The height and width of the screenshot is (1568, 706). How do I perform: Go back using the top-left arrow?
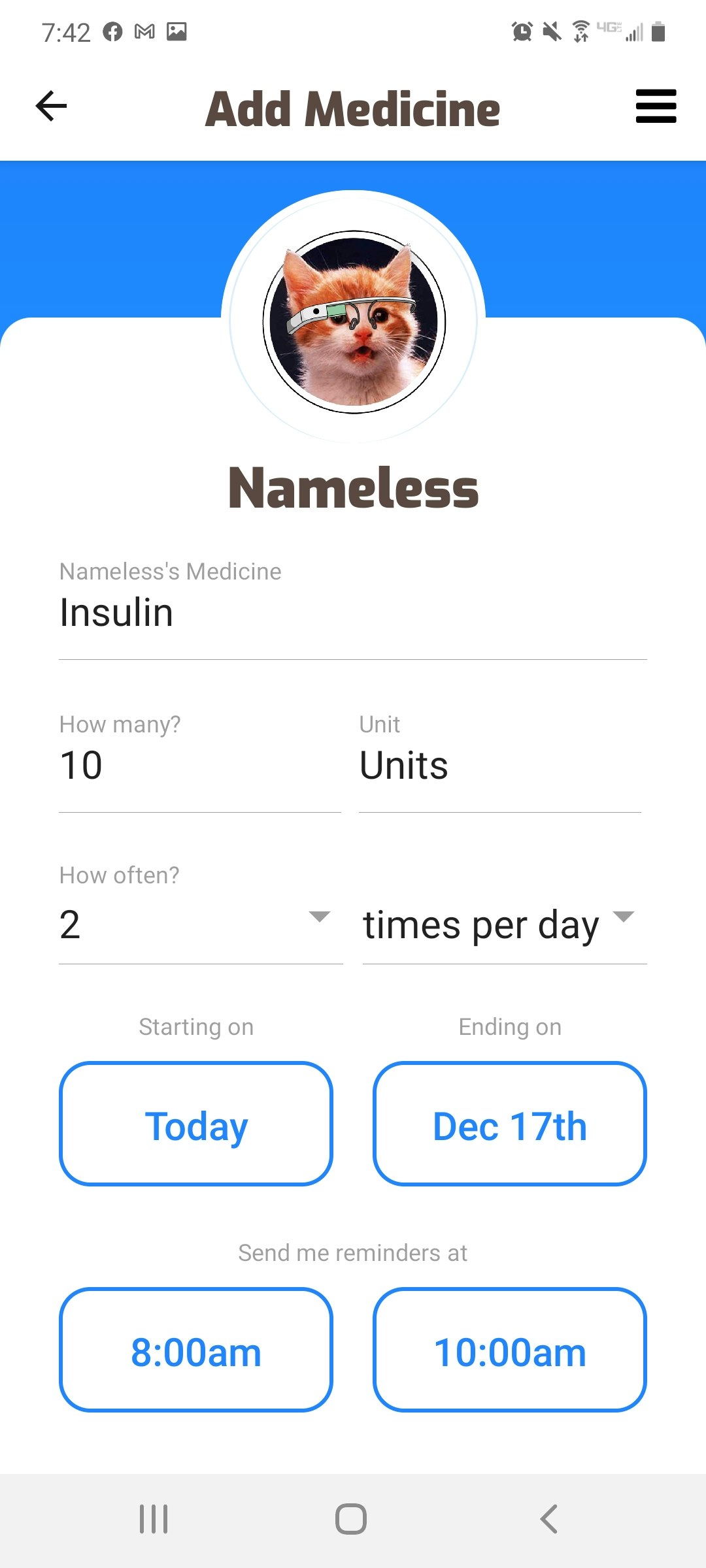52,106
